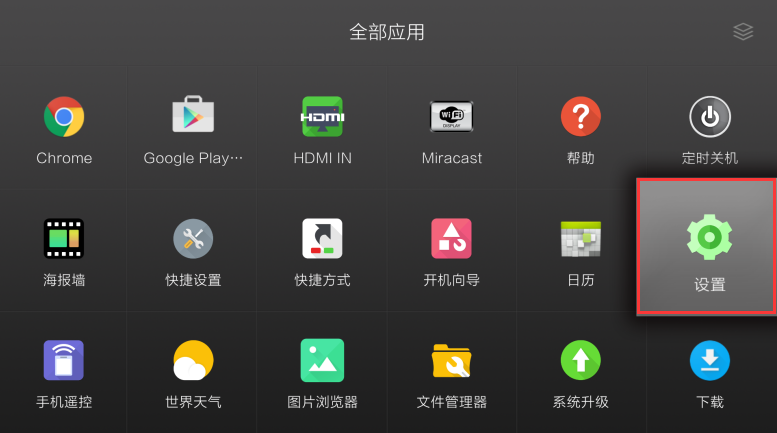Launch the Chrome browser
The width and height of the screenshot is (777, 433).
[x=64, y=118]
